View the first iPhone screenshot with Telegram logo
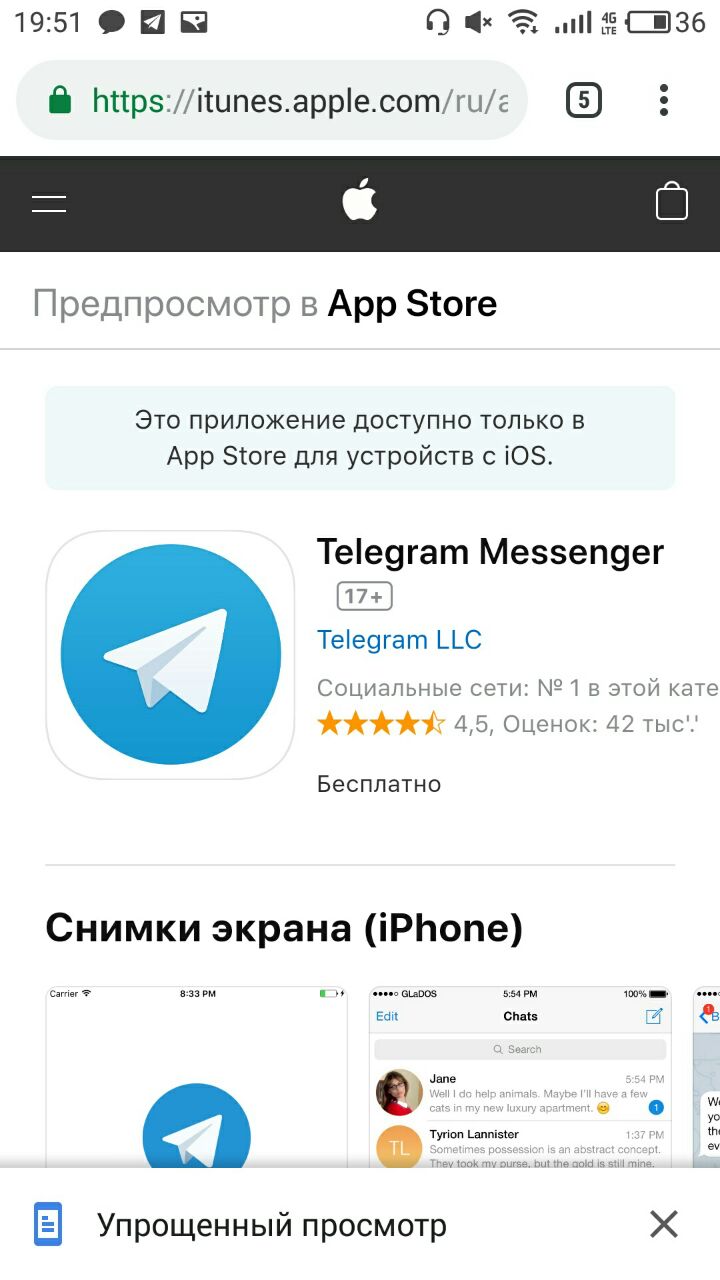 point(196,1078)
